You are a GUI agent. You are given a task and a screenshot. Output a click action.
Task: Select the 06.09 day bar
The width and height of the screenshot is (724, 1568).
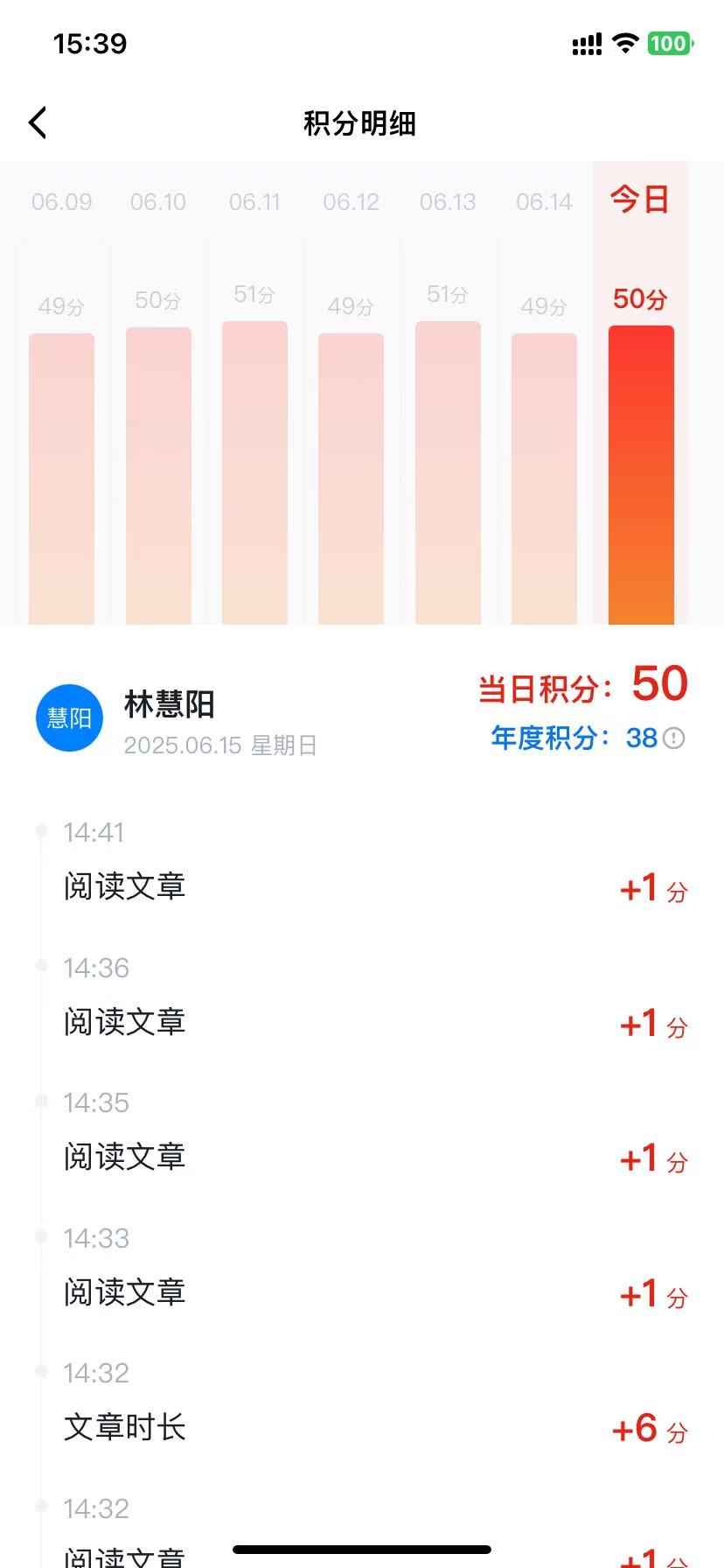pyautogui.click(x=61, y=478)
